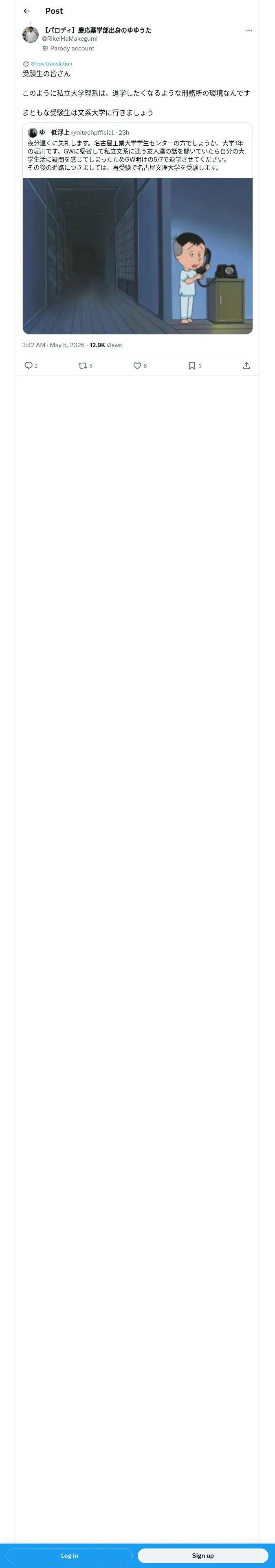275x1568 pixels.
Task: Open the cartoon image in quoted post
Action: tap(138, 256)
